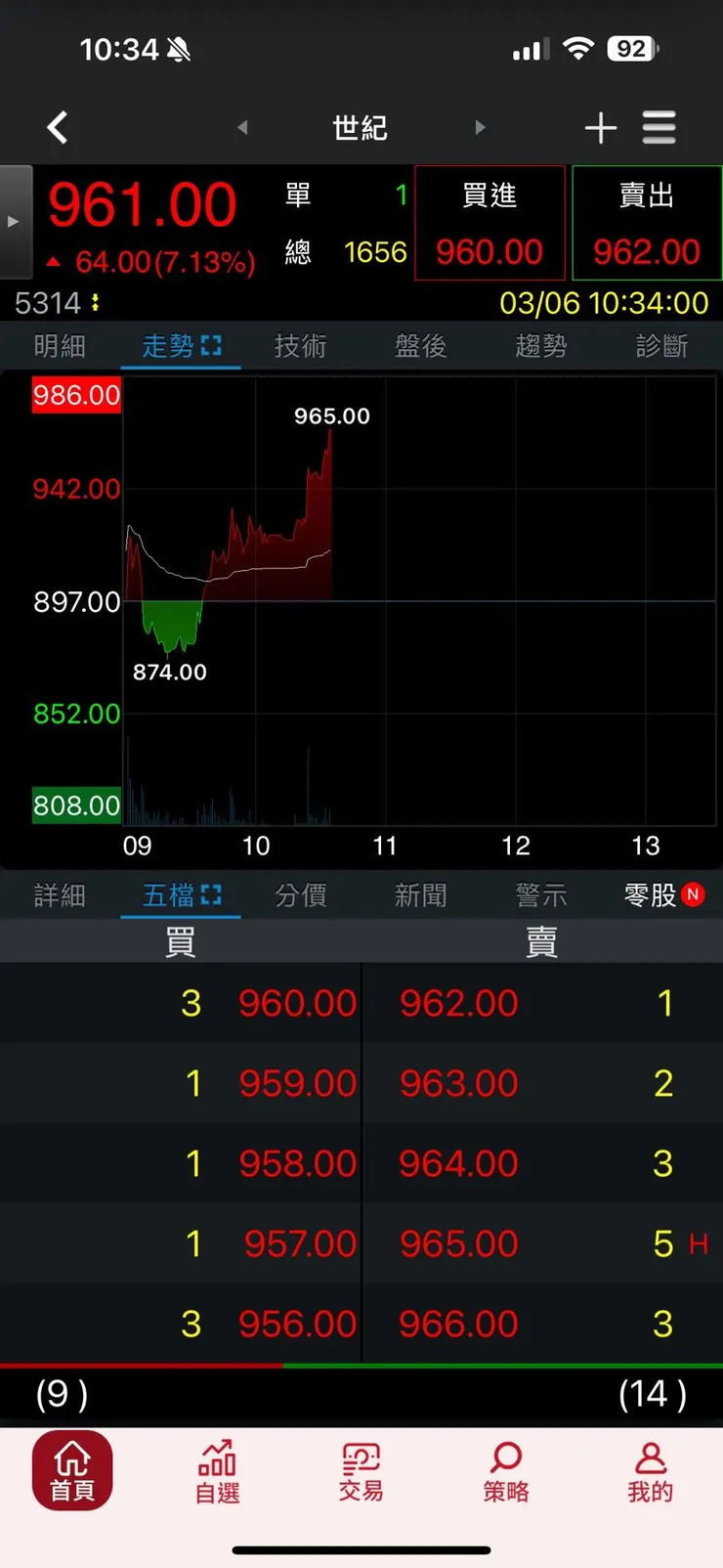Open the 技術 chart tab
Image resolution: width=723 pixels, height=1568 pixels.
300,346
